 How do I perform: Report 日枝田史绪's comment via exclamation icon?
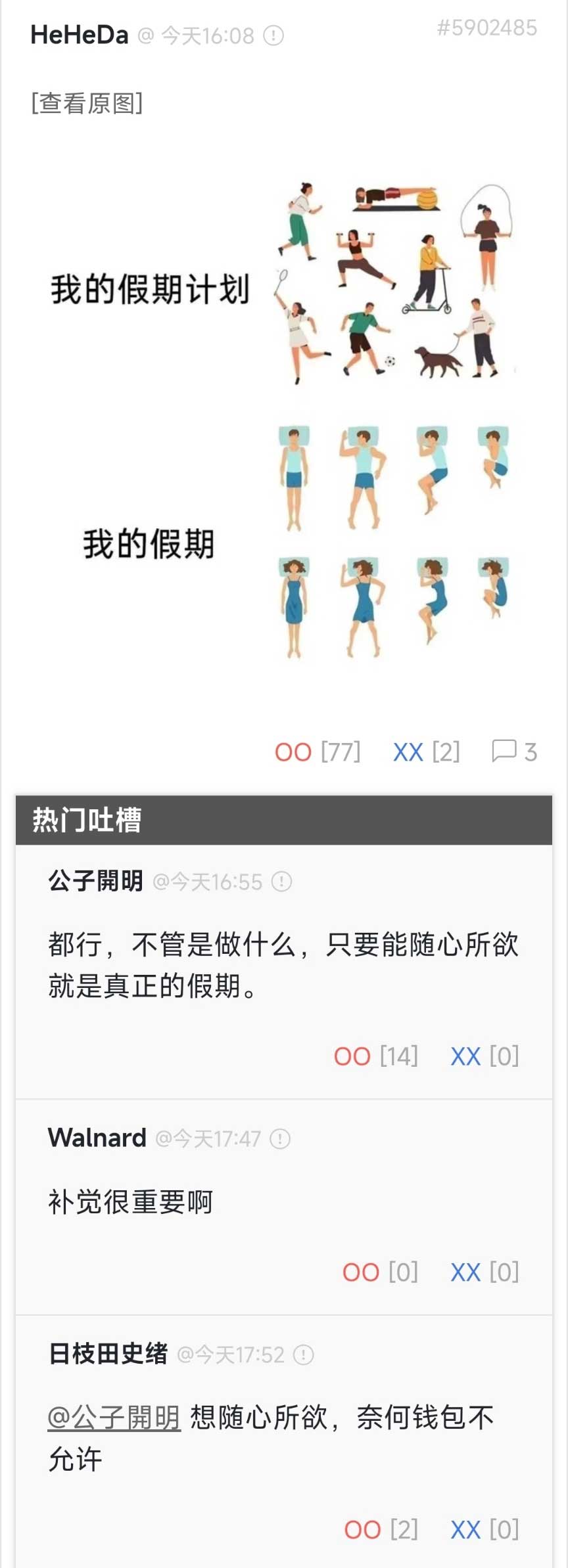pos(303,1355)
